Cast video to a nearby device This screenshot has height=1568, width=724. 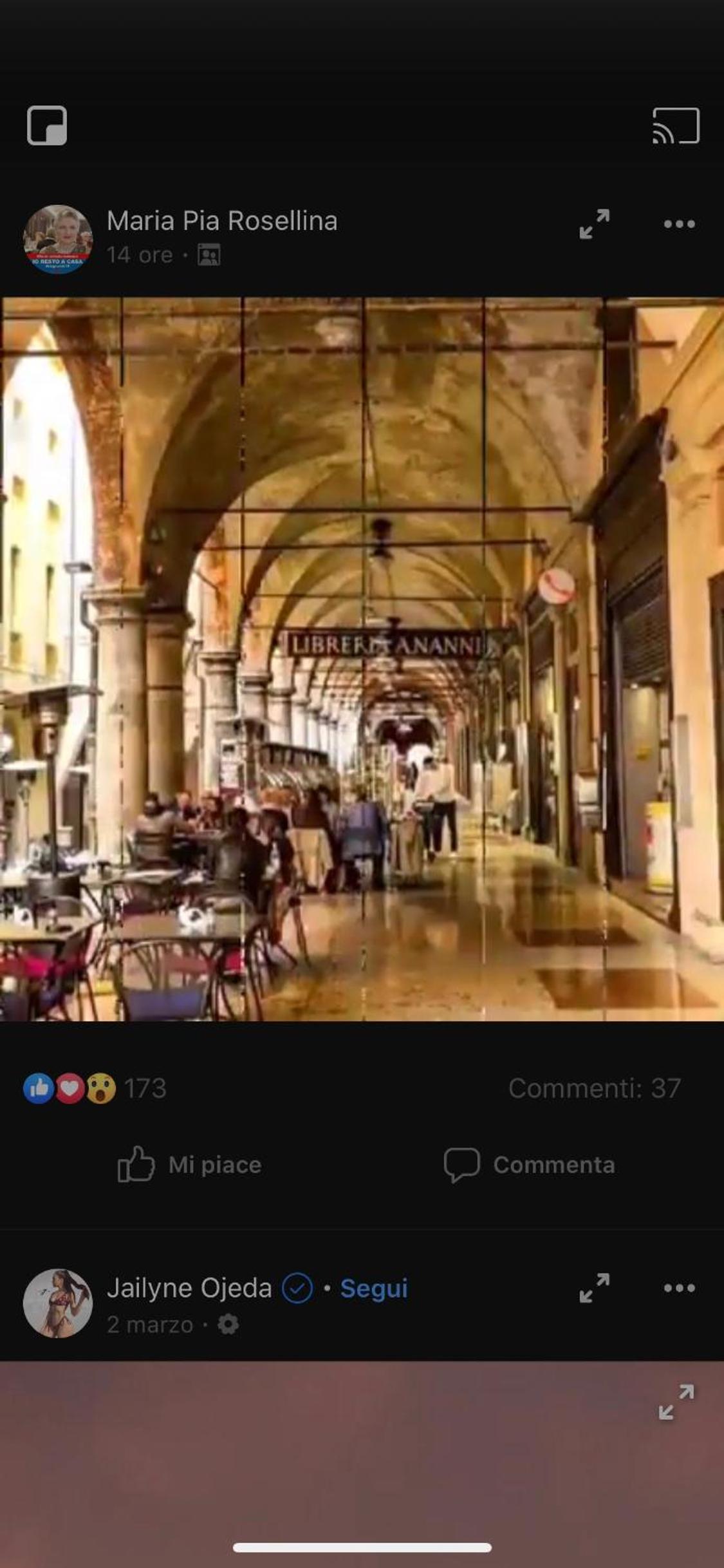676,126
